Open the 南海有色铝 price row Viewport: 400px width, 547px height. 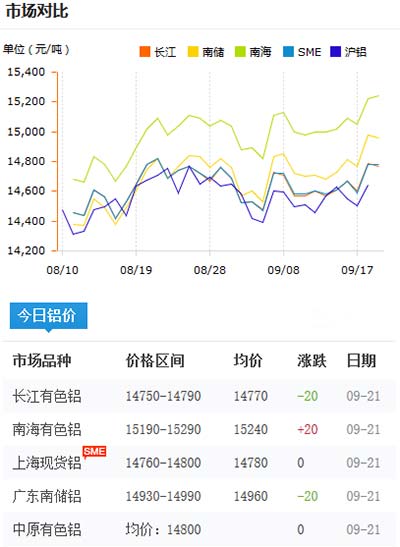pos(200,429)
